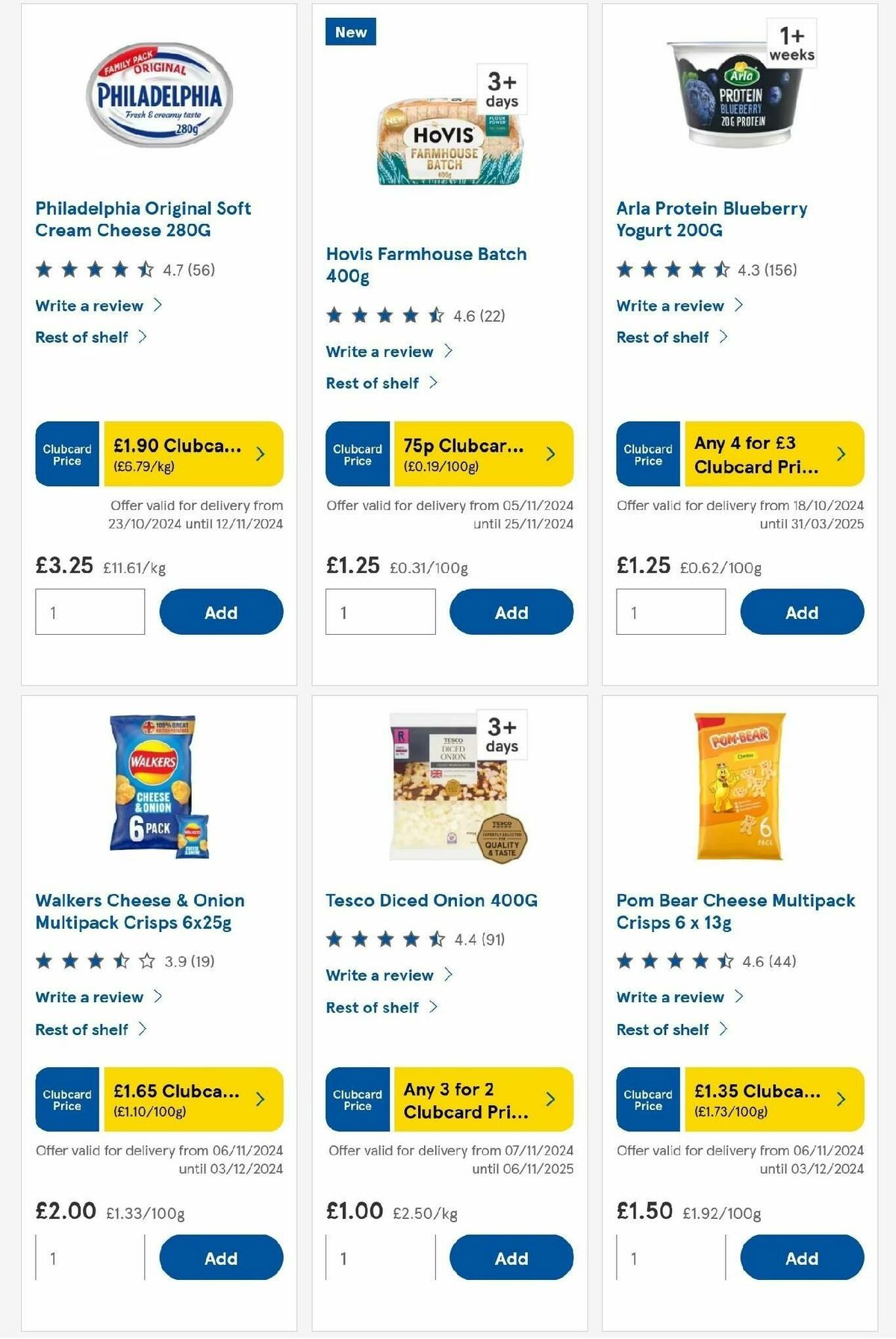Screen dimensions: 896x1339
Task: Click the quantity field for Tesco Diced Onion
Action: 381,1258
